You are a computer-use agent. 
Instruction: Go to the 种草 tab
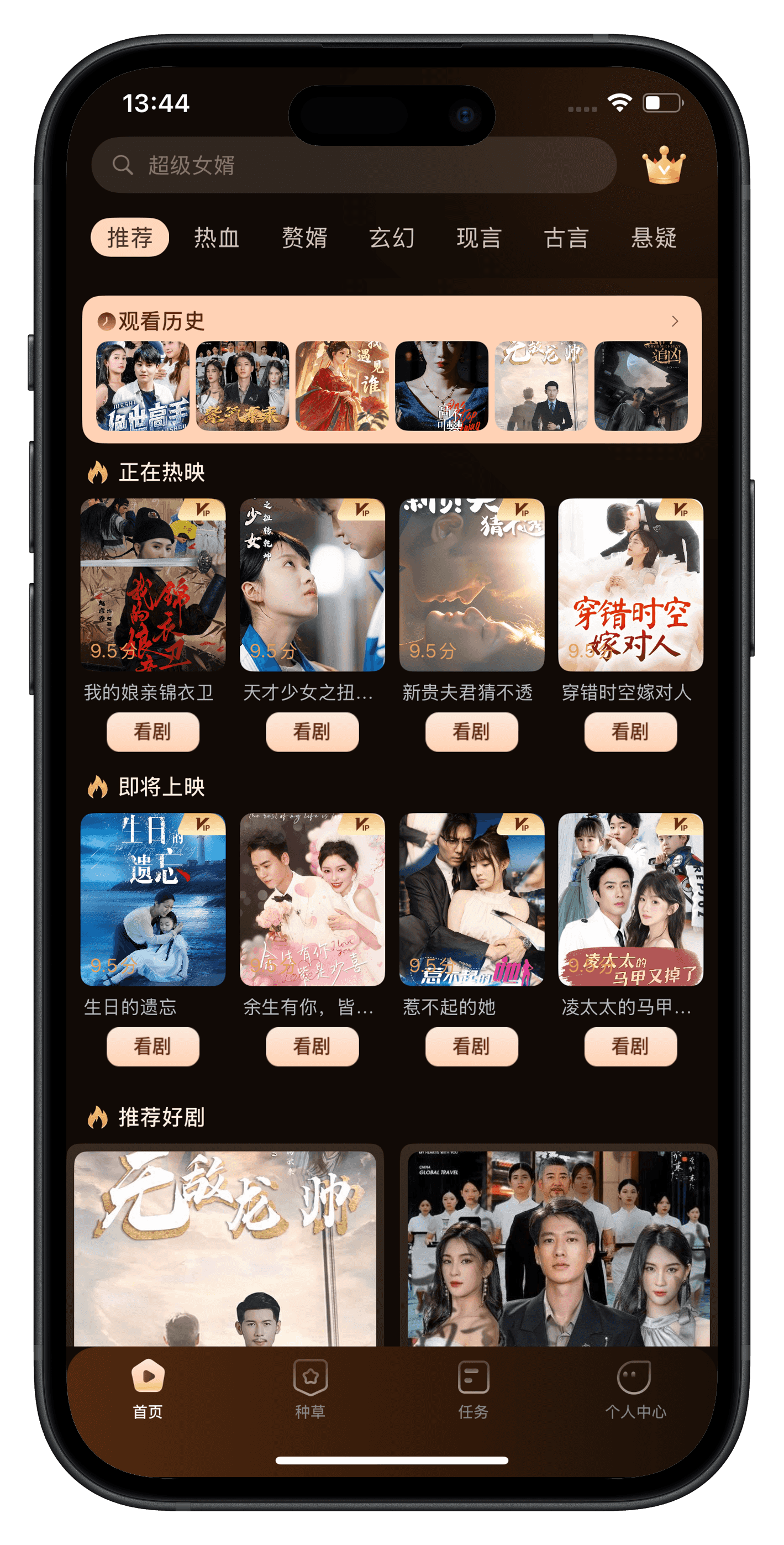coord(310,1389)
